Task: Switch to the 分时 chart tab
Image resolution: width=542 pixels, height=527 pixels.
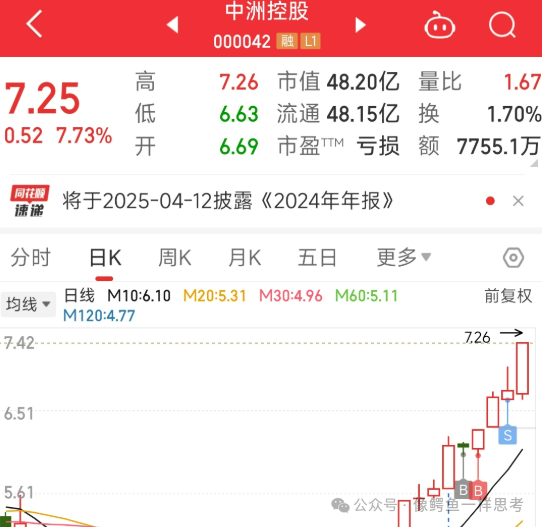Action: coord(30,257)
